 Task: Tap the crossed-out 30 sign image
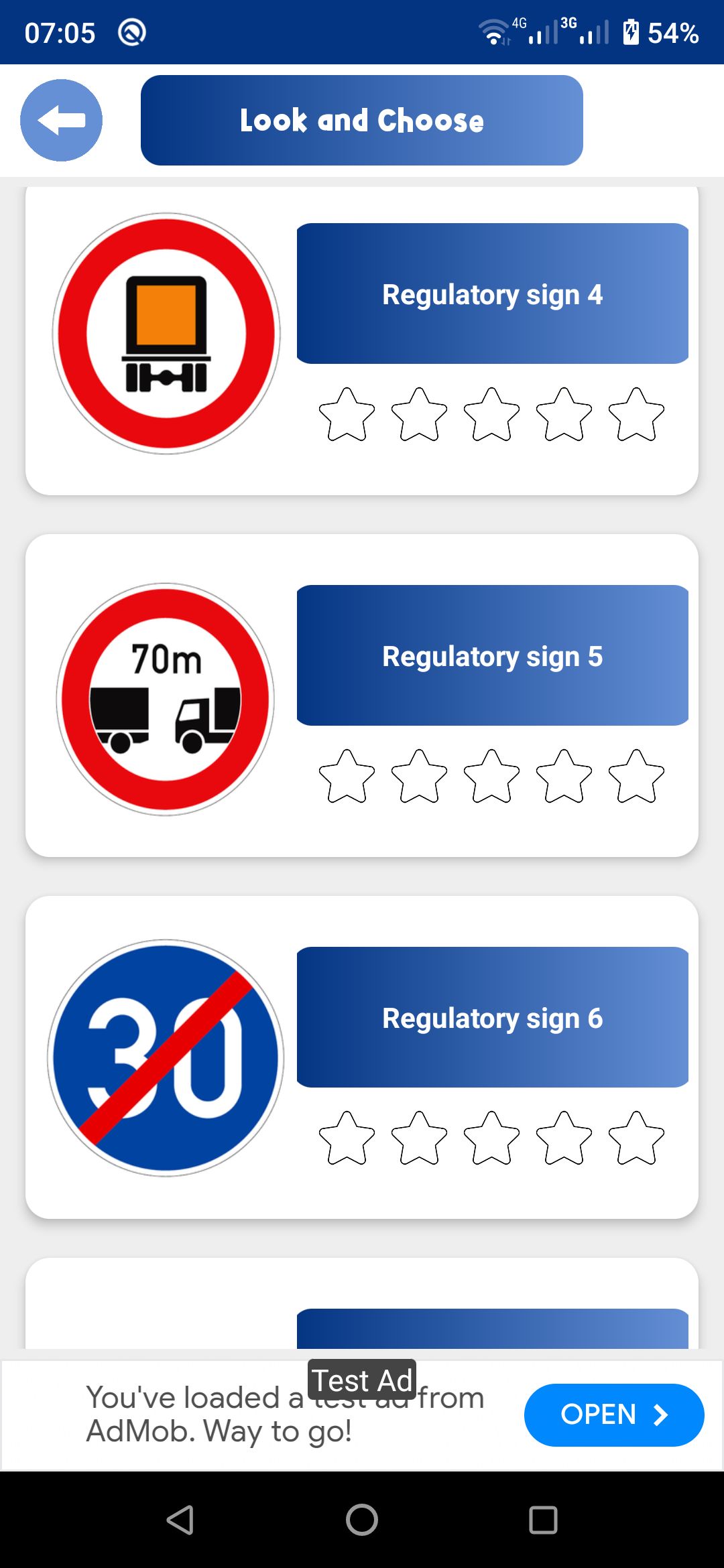(166, 1057)
